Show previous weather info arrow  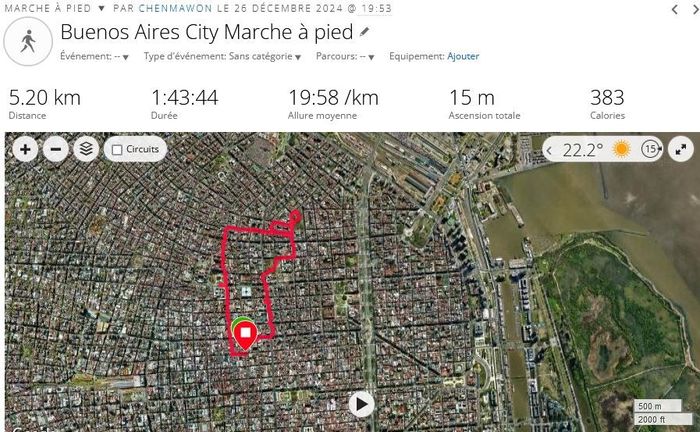click(549, 150)
